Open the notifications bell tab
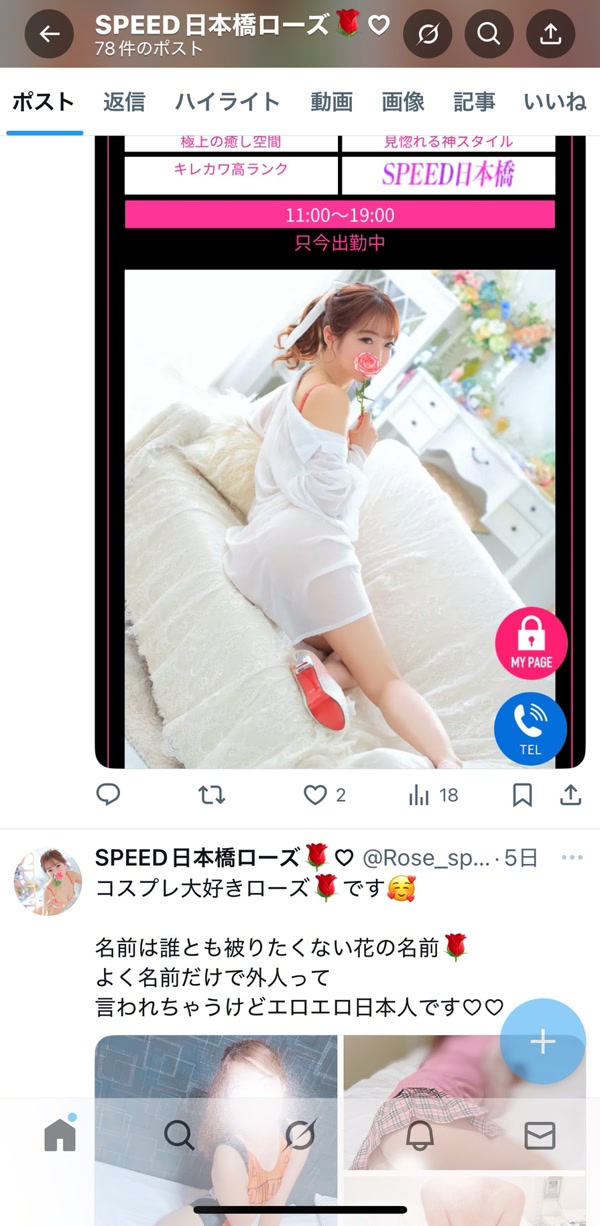The width and height of the screenshot is (600, 1226). tap(420, 1135)
